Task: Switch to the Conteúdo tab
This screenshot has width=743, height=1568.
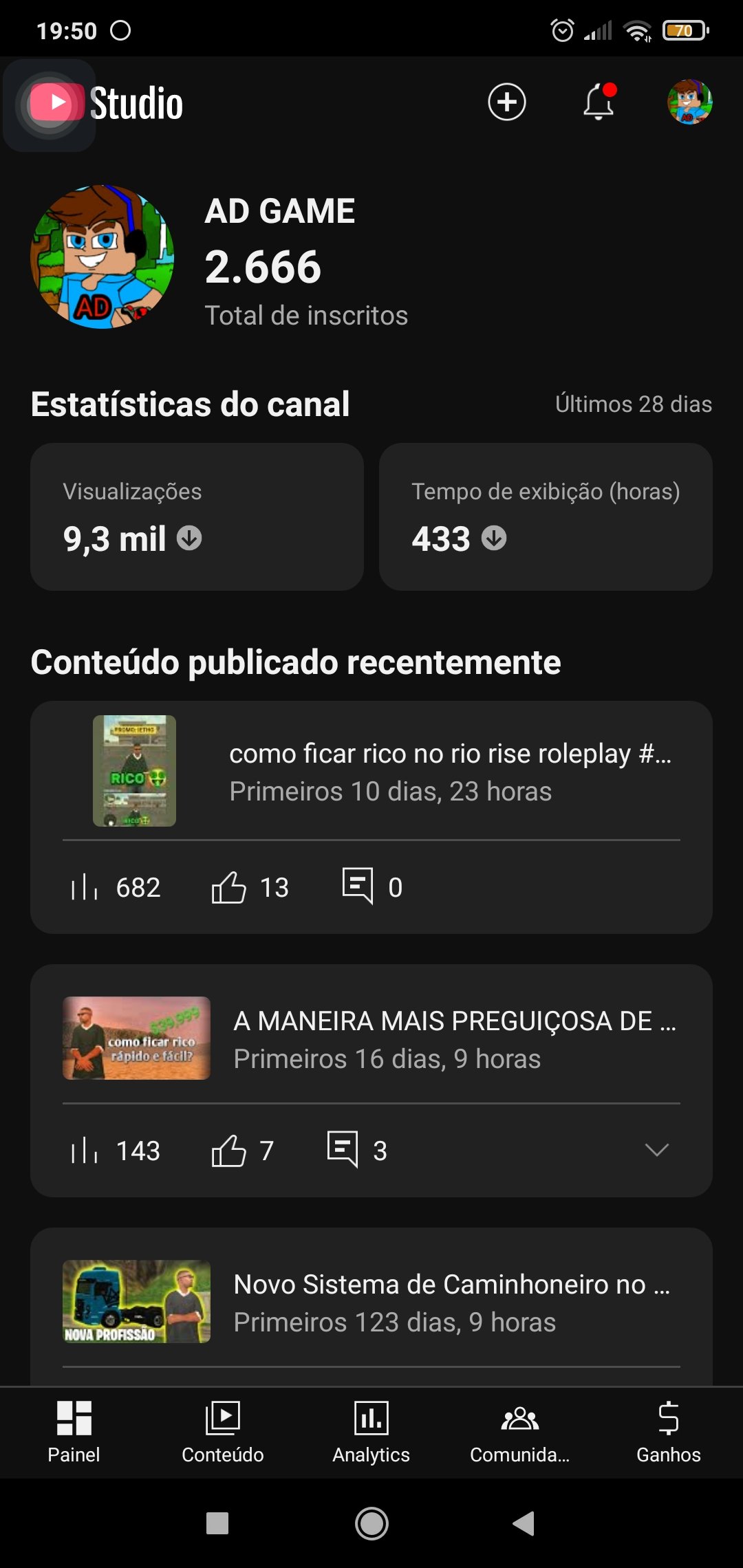Action: [222, 1432]
